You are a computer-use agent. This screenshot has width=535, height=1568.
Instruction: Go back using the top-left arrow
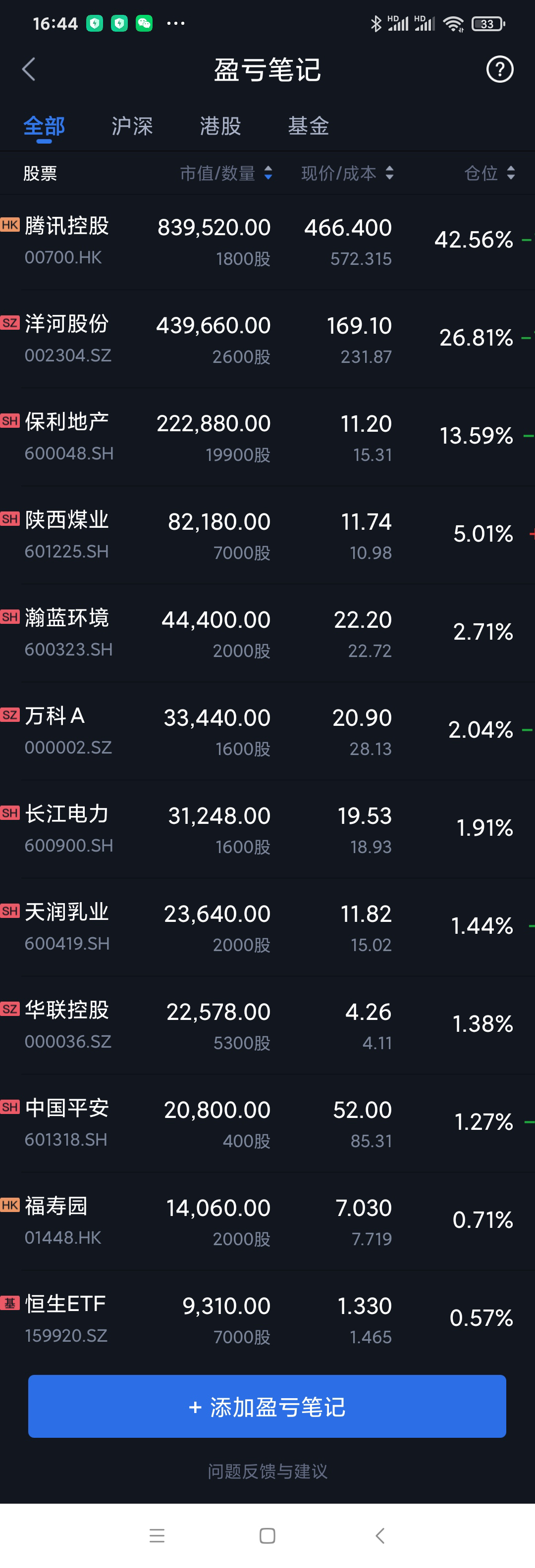(x=29, y=69)
